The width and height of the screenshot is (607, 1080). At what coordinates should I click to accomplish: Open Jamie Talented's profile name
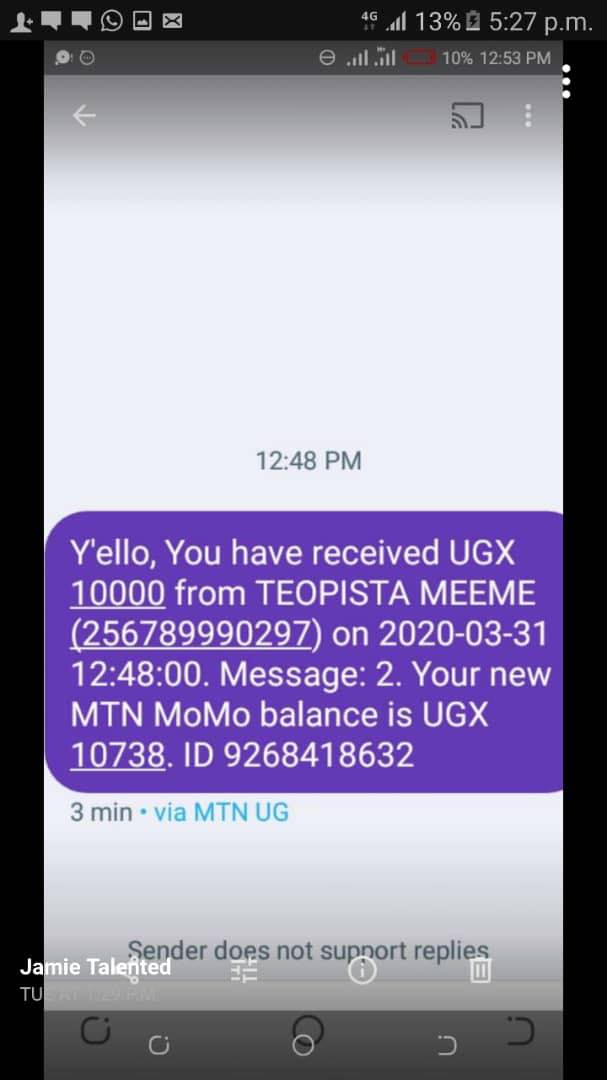[x=95, y=966]
